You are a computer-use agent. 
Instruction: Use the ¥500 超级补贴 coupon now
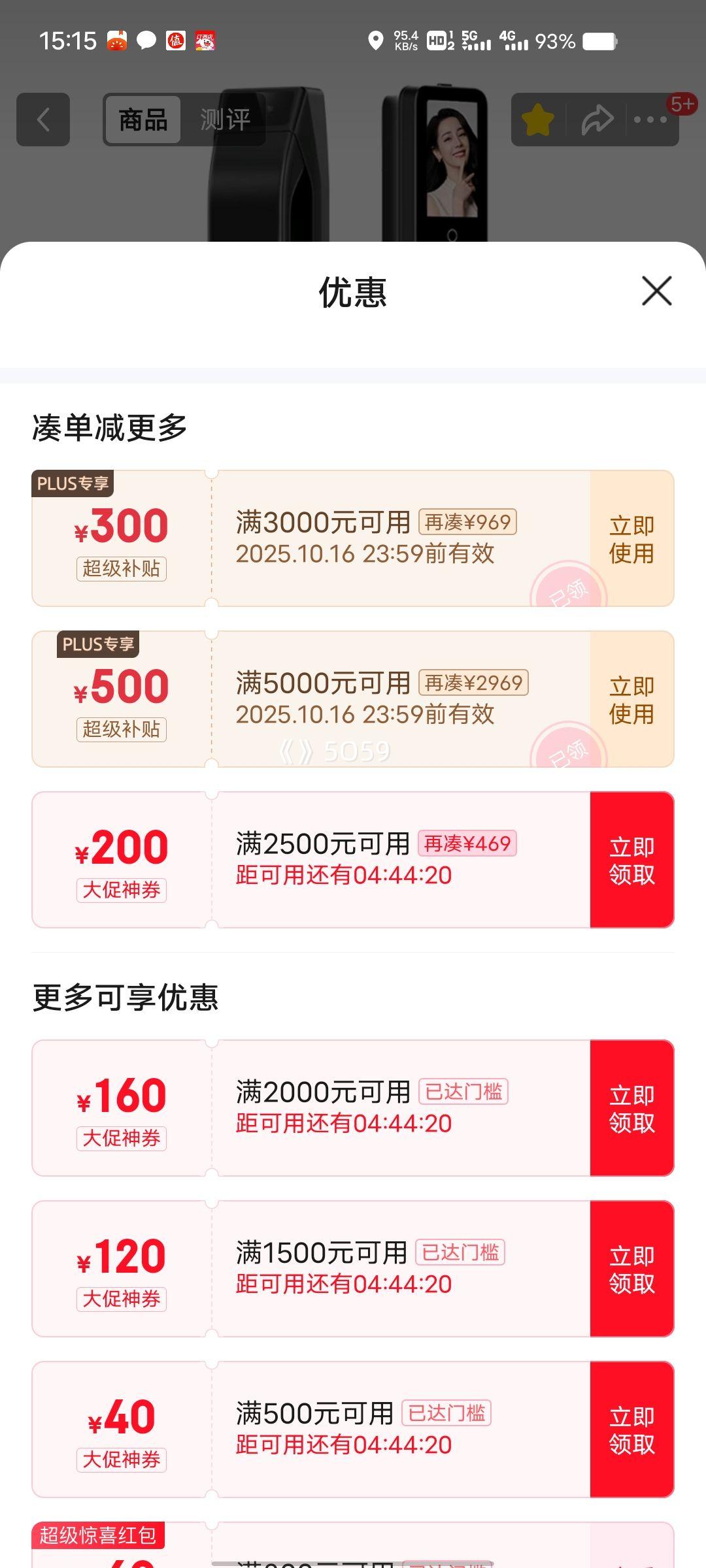(x=631, y=700)
